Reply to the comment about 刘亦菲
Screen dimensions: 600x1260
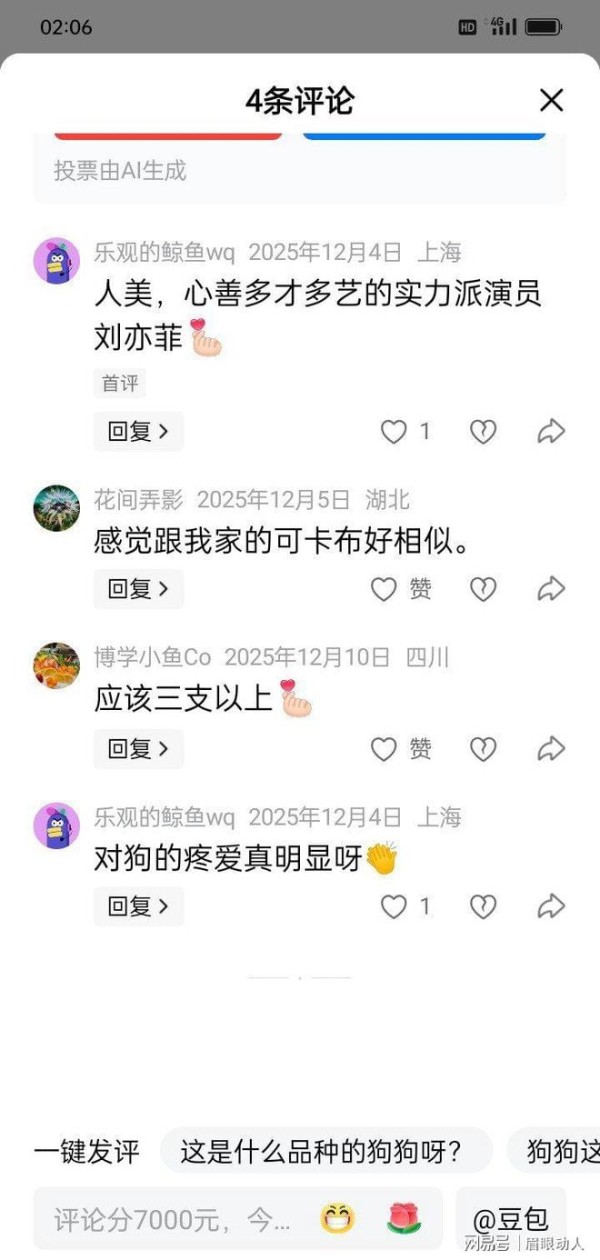tap(138, 431)
